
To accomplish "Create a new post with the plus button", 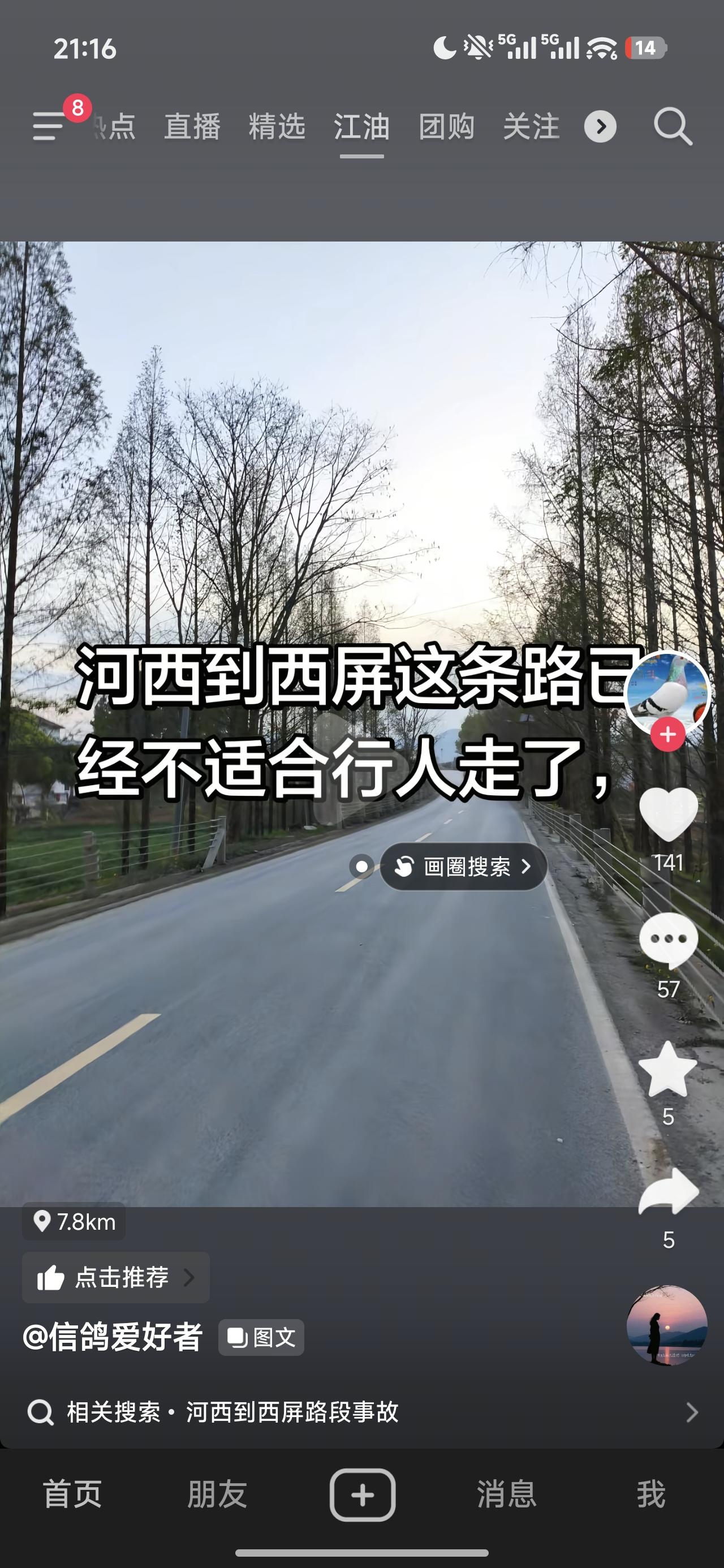I will tap(363, 1494).
